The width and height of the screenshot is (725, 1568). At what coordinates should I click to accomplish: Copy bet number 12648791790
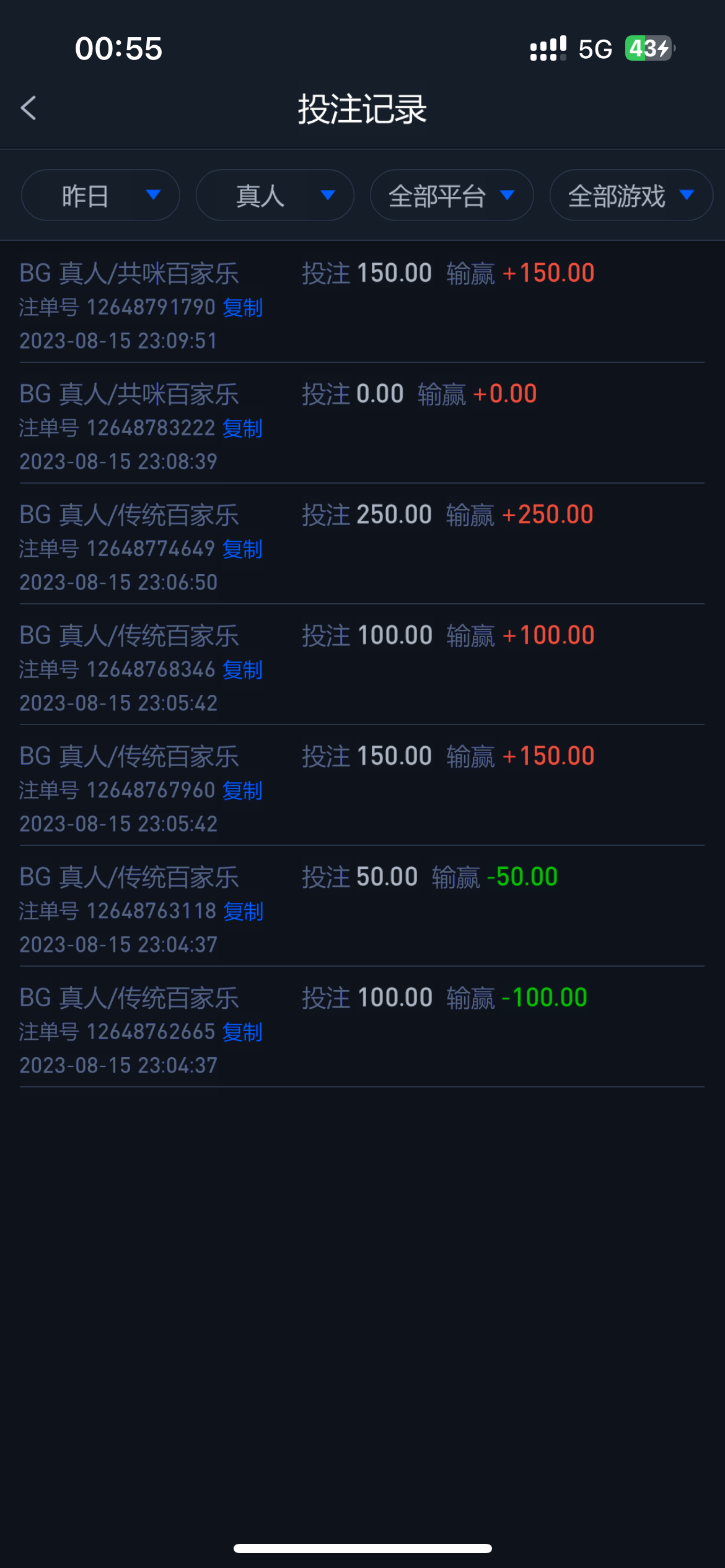click(x=243, y=308)
